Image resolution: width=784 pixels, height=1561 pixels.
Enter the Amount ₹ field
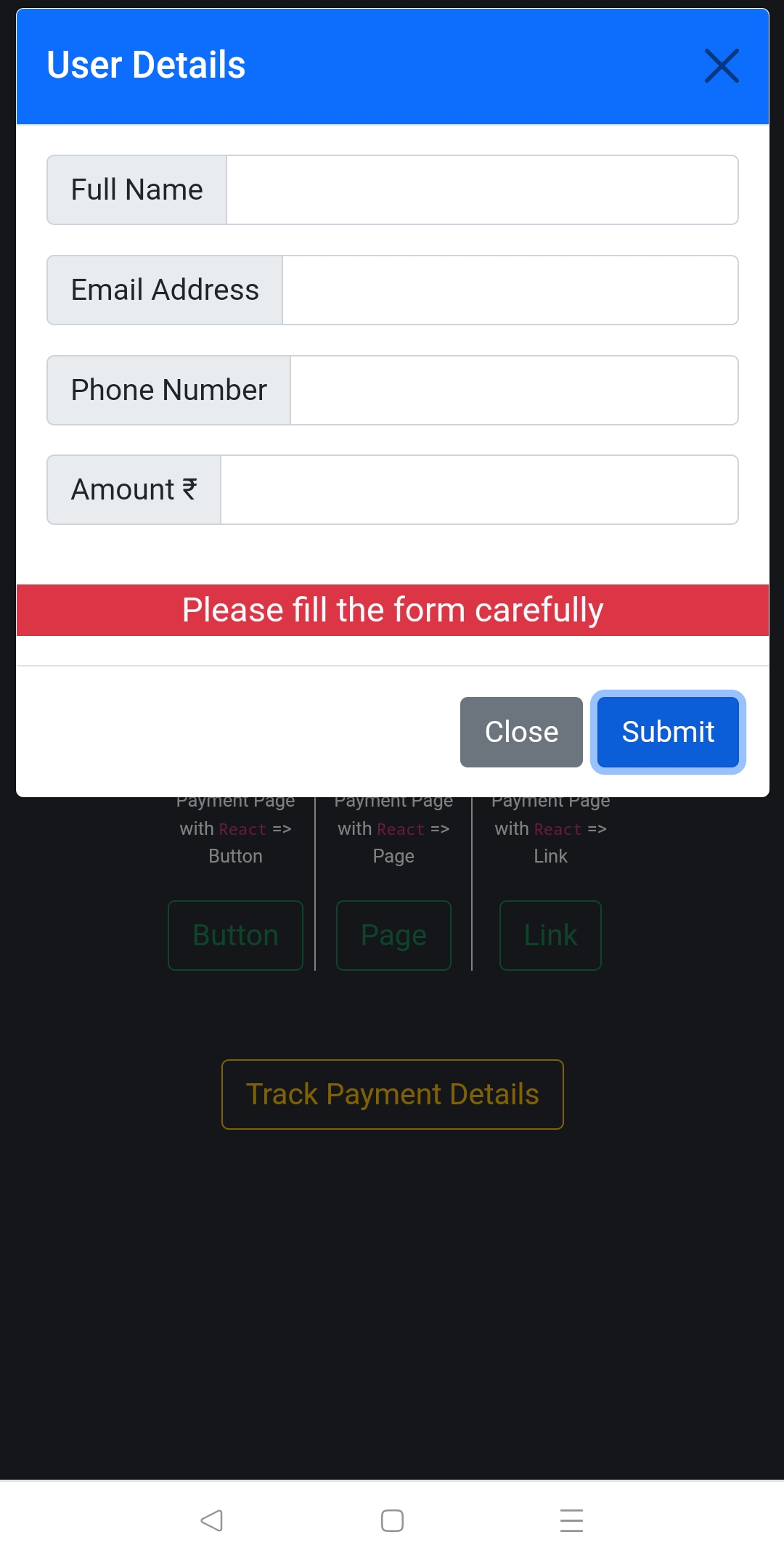(479, 489)
